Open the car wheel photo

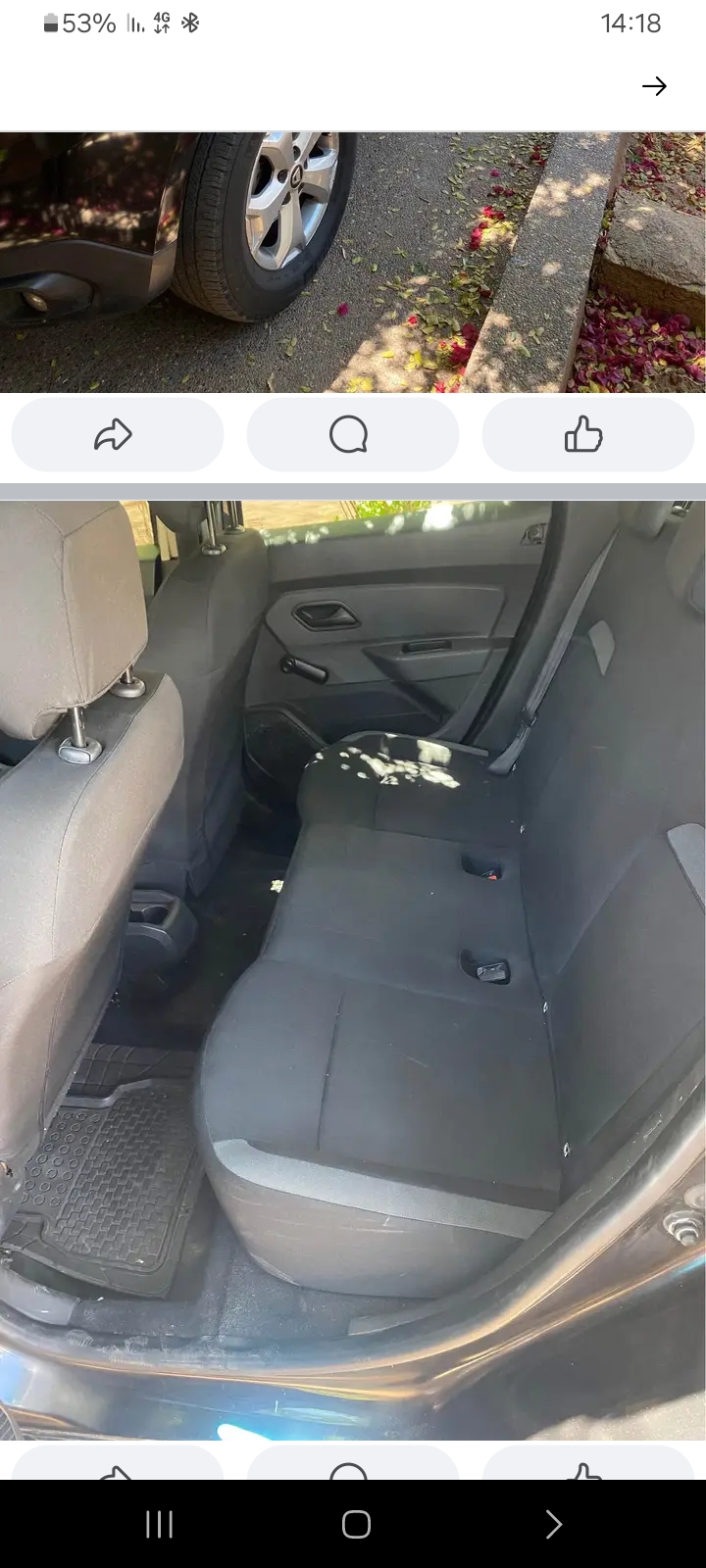[353, 262]
